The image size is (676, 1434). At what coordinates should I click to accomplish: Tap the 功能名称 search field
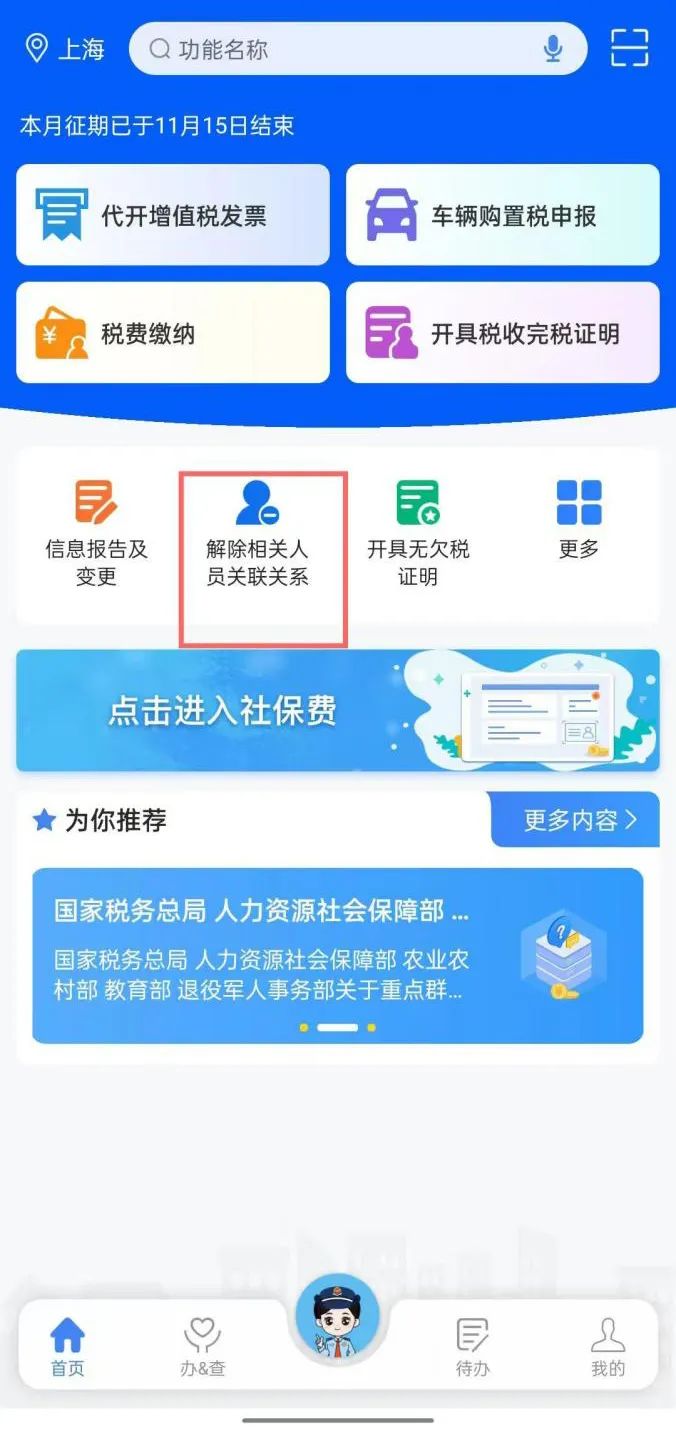coord(340,49)
